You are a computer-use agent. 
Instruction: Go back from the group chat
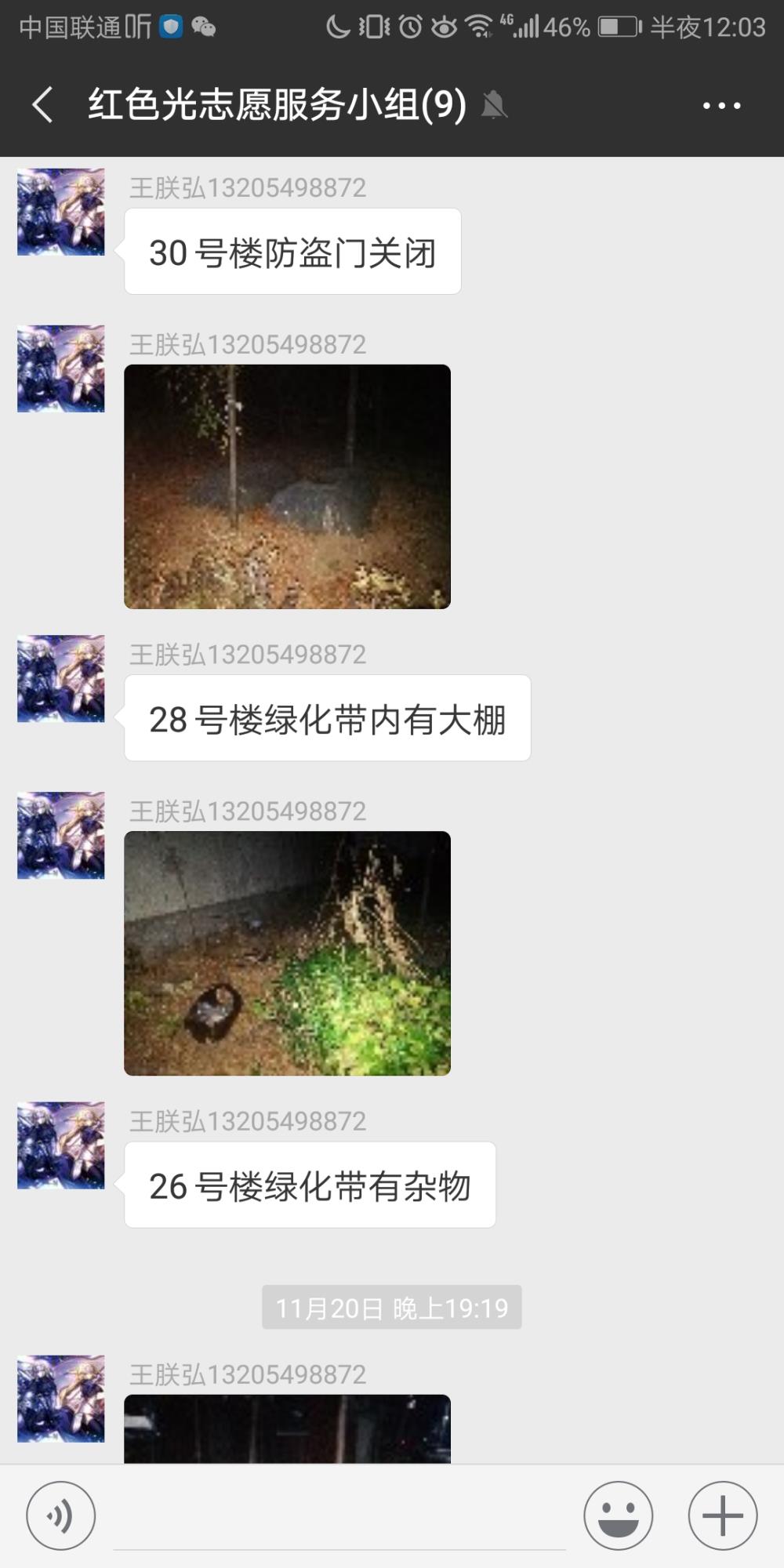click(43, 105)
